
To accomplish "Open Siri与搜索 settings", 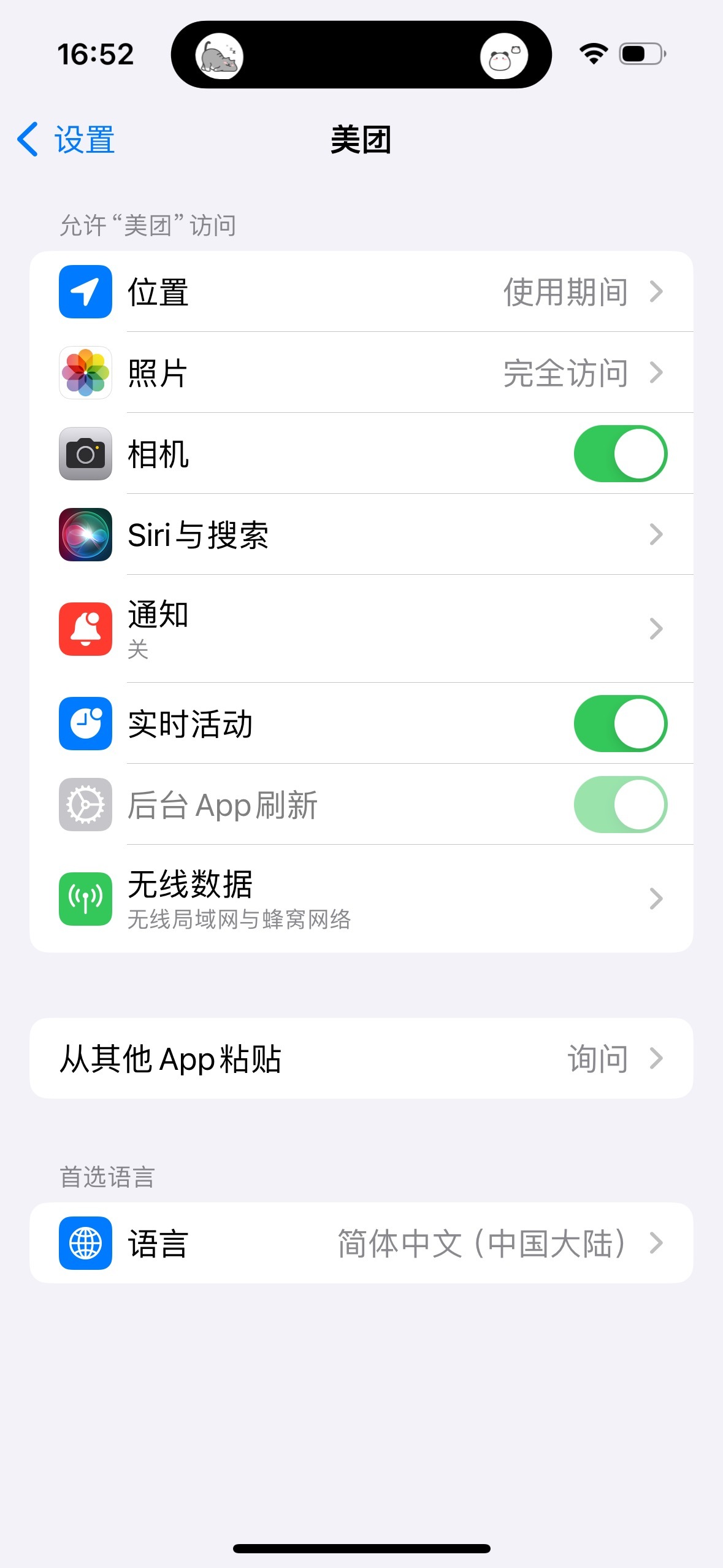I will pos(361,535).
